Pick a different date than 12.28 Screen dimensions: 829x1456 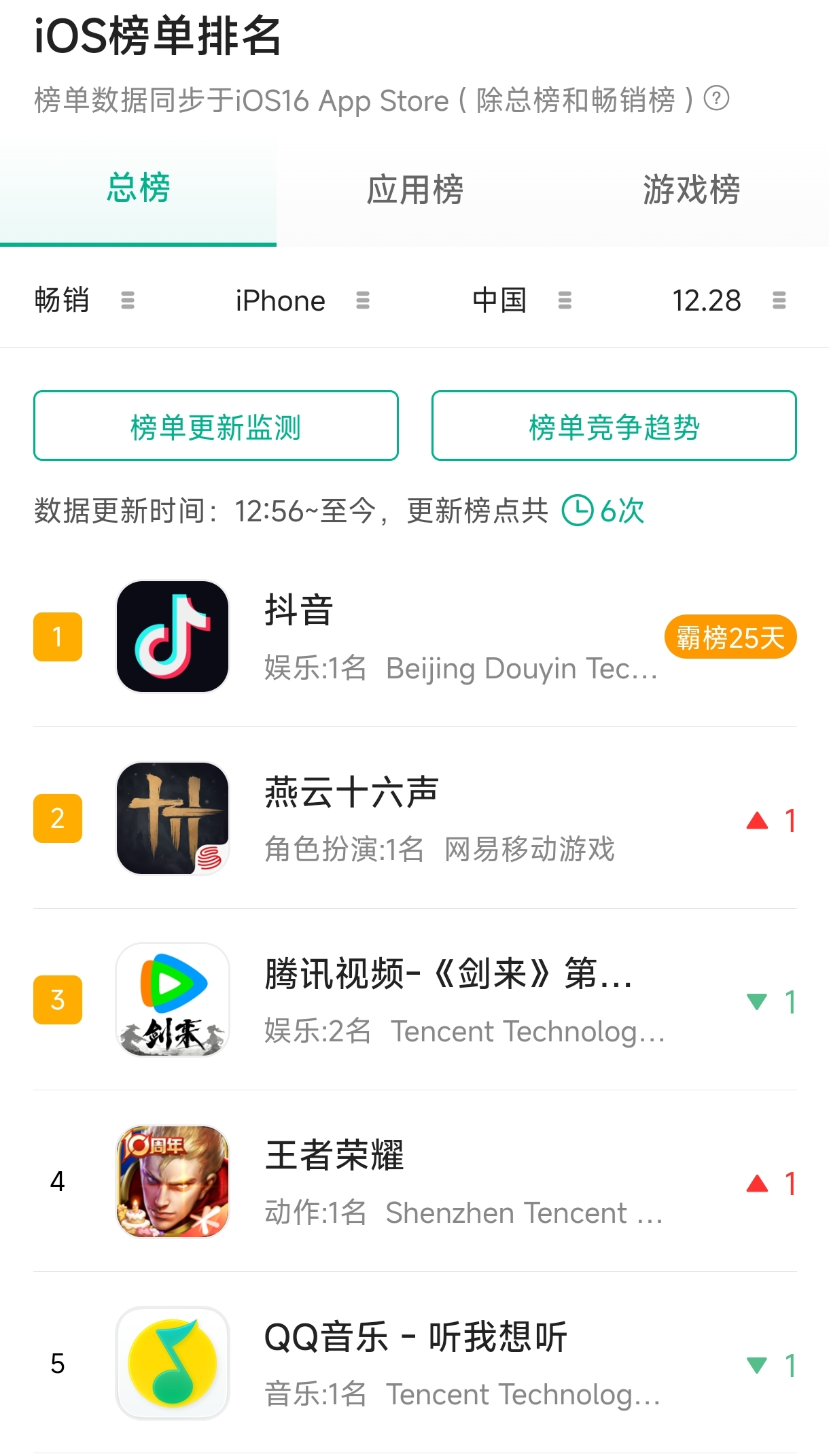pos(728,300)
